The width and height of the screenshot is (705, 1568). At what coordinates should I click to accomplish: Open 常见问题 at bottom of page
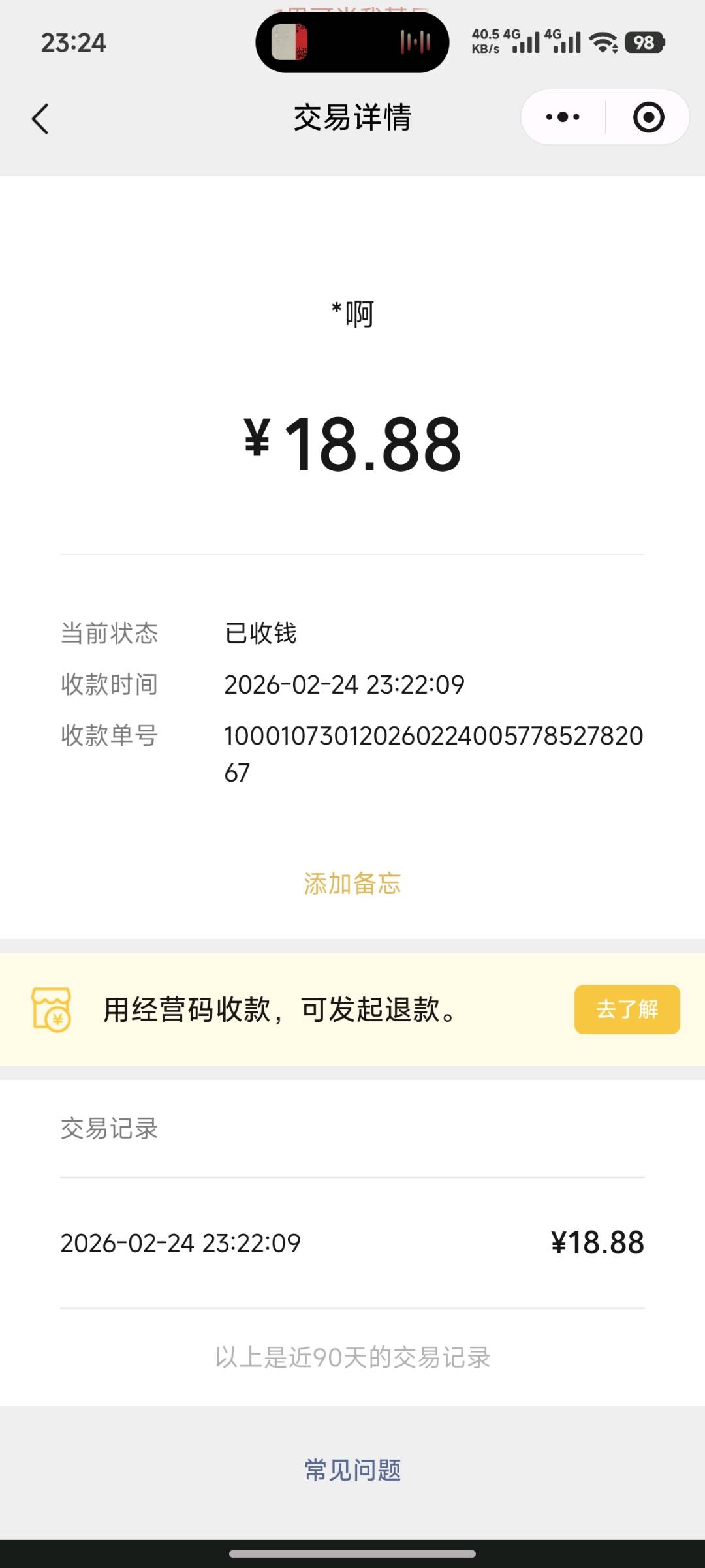coord(351,1468)
